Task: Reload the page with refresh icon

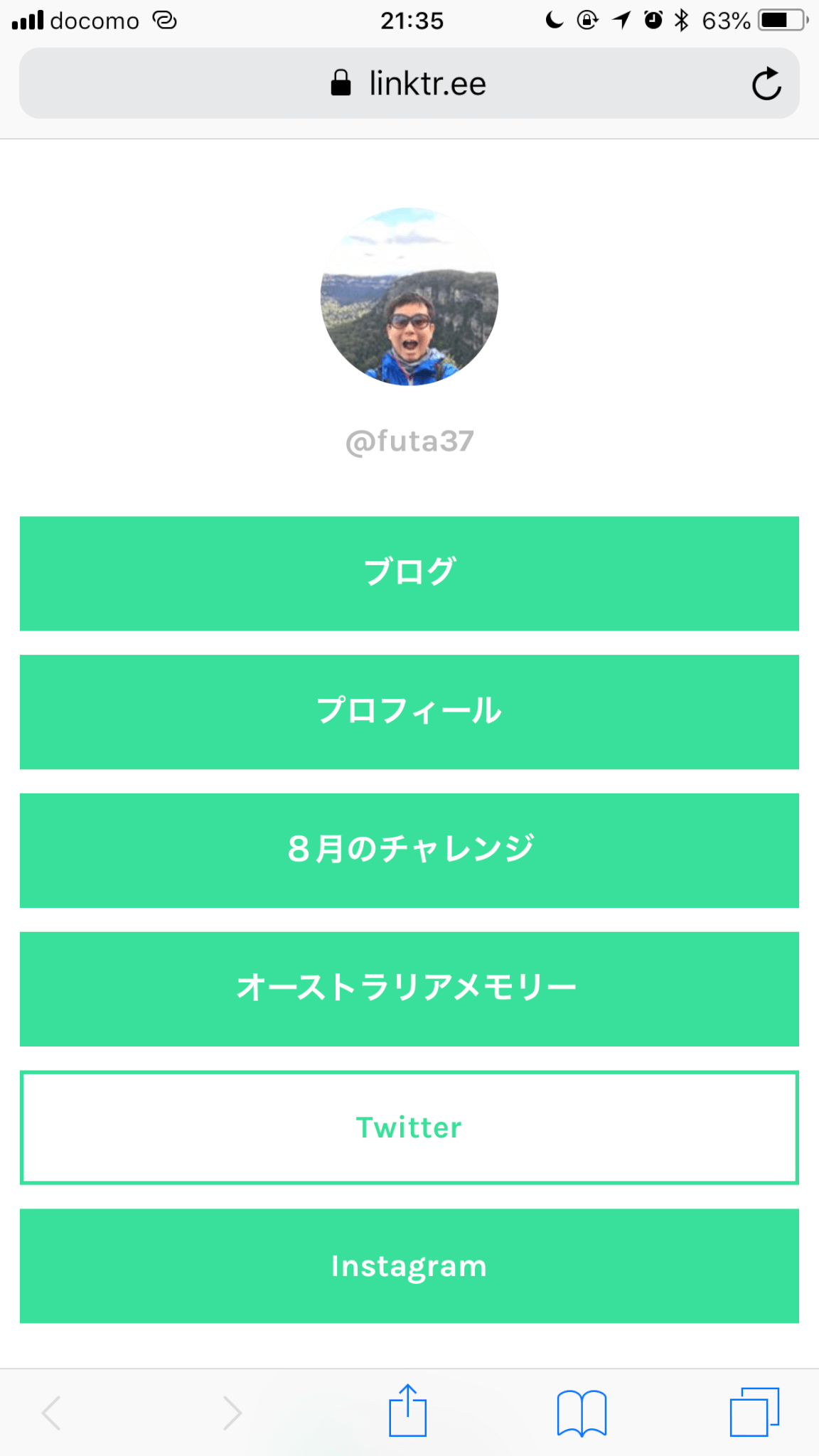Action: [766, 84]
